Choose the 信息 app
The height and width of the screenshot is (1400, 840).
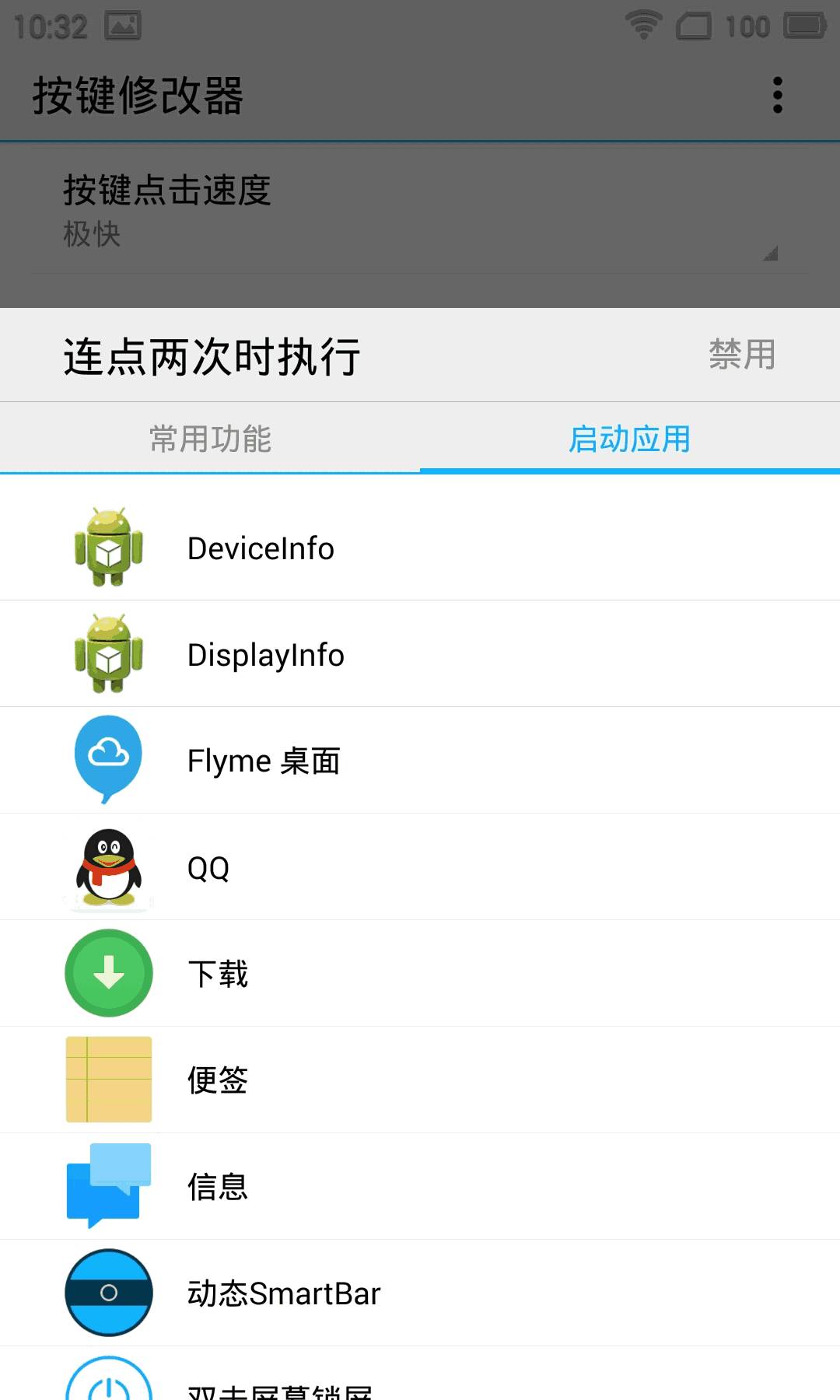[x=420, y=1187]
